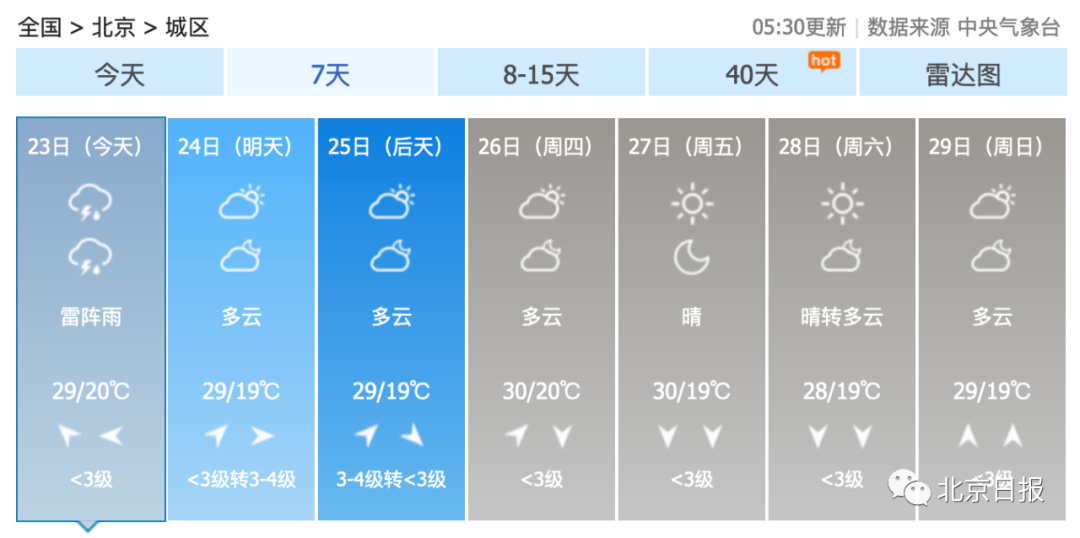Image resolution: width=1080 pixels, height=538 pixels.
Task: Select the 28日（周六） forecast card
Action: [x=841, y=318]
